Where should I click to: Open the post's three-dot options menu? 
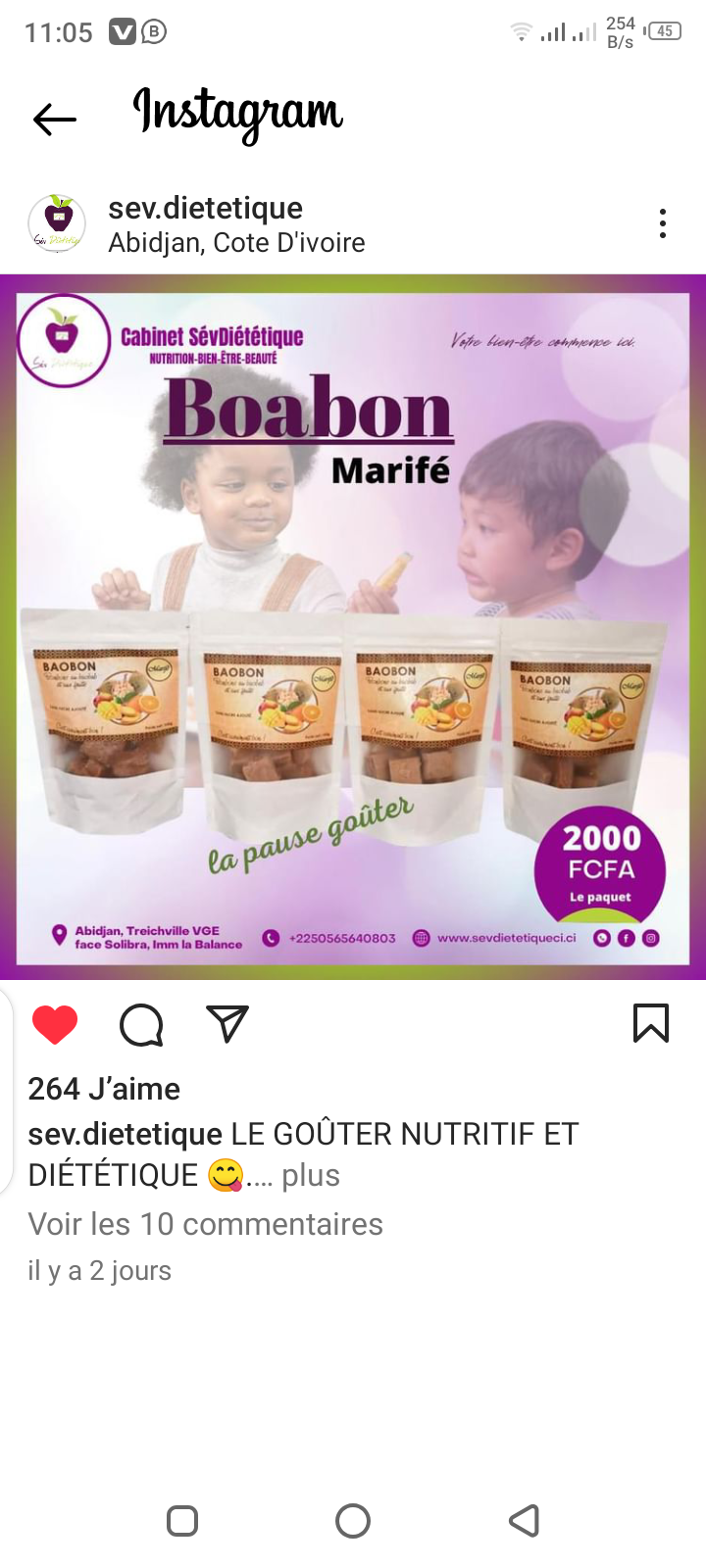663,224
